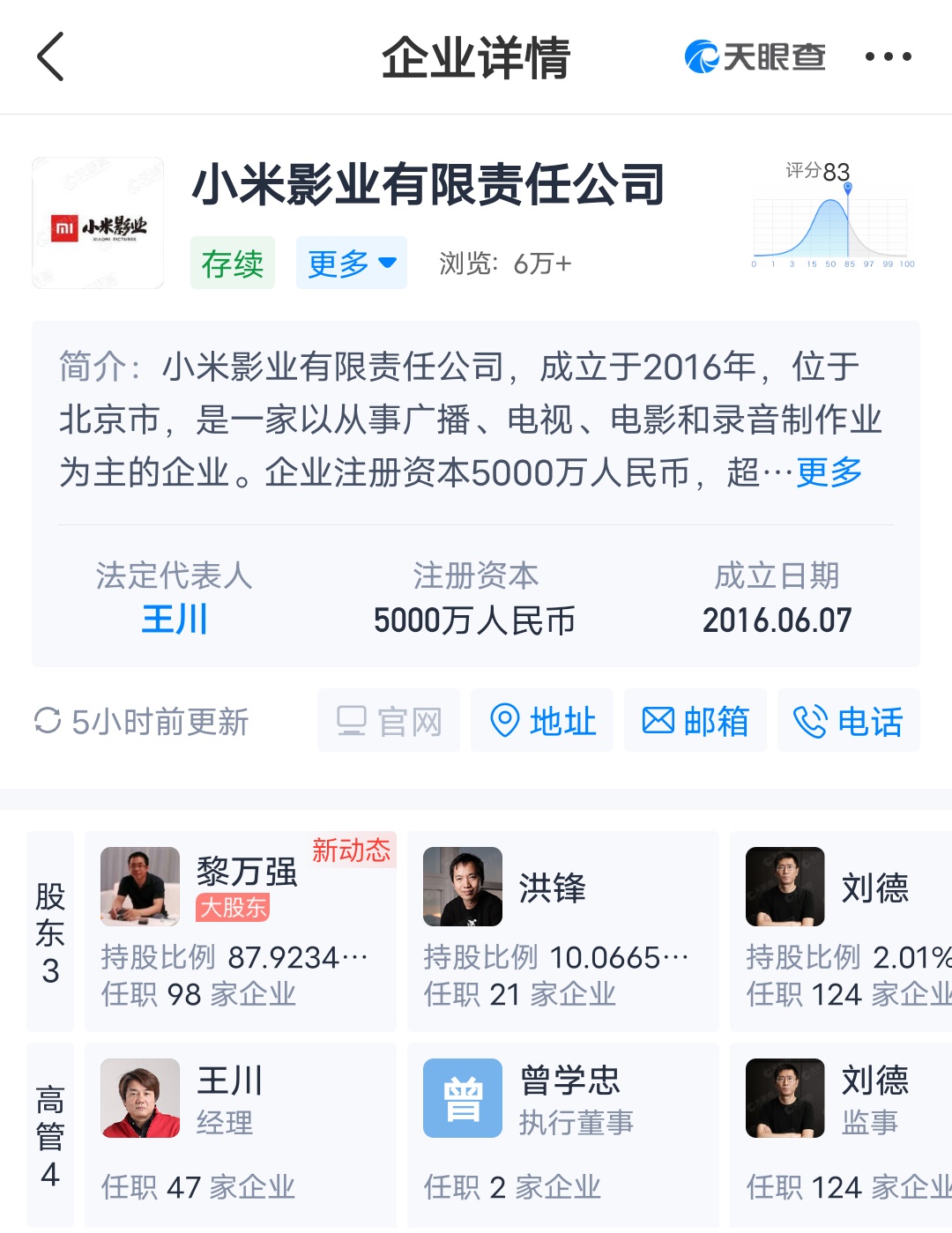Open the 官网 website button

pos(389,721)
